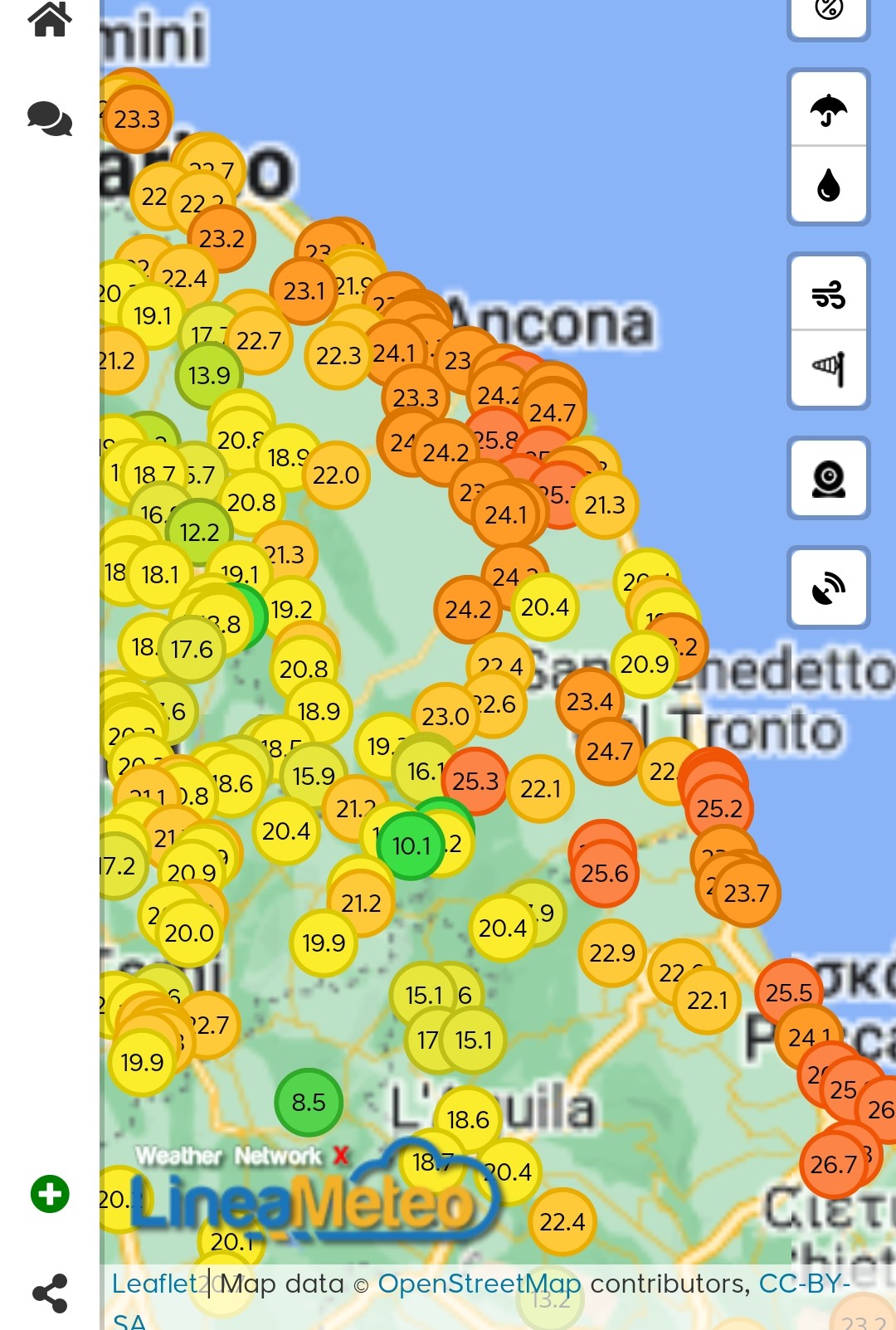Display the wind speed layer
896x1330 pixels.
point(828,294)
